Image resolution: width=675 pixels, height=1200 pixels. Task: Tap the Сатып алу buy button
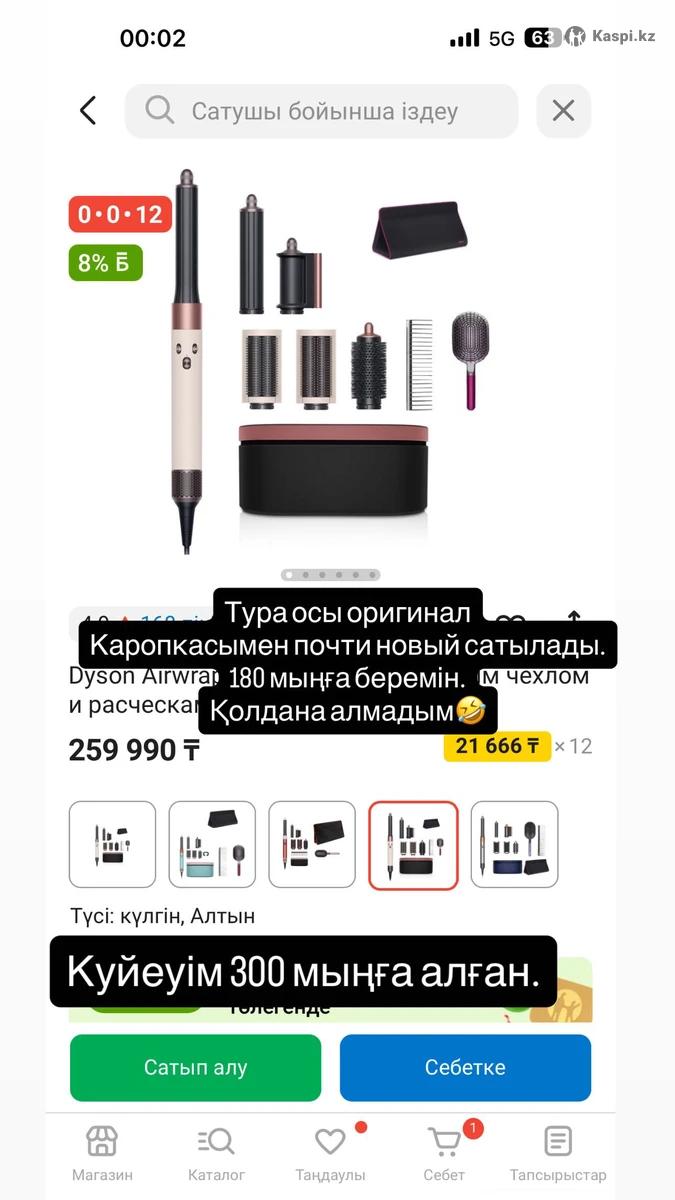point(196,1068)
